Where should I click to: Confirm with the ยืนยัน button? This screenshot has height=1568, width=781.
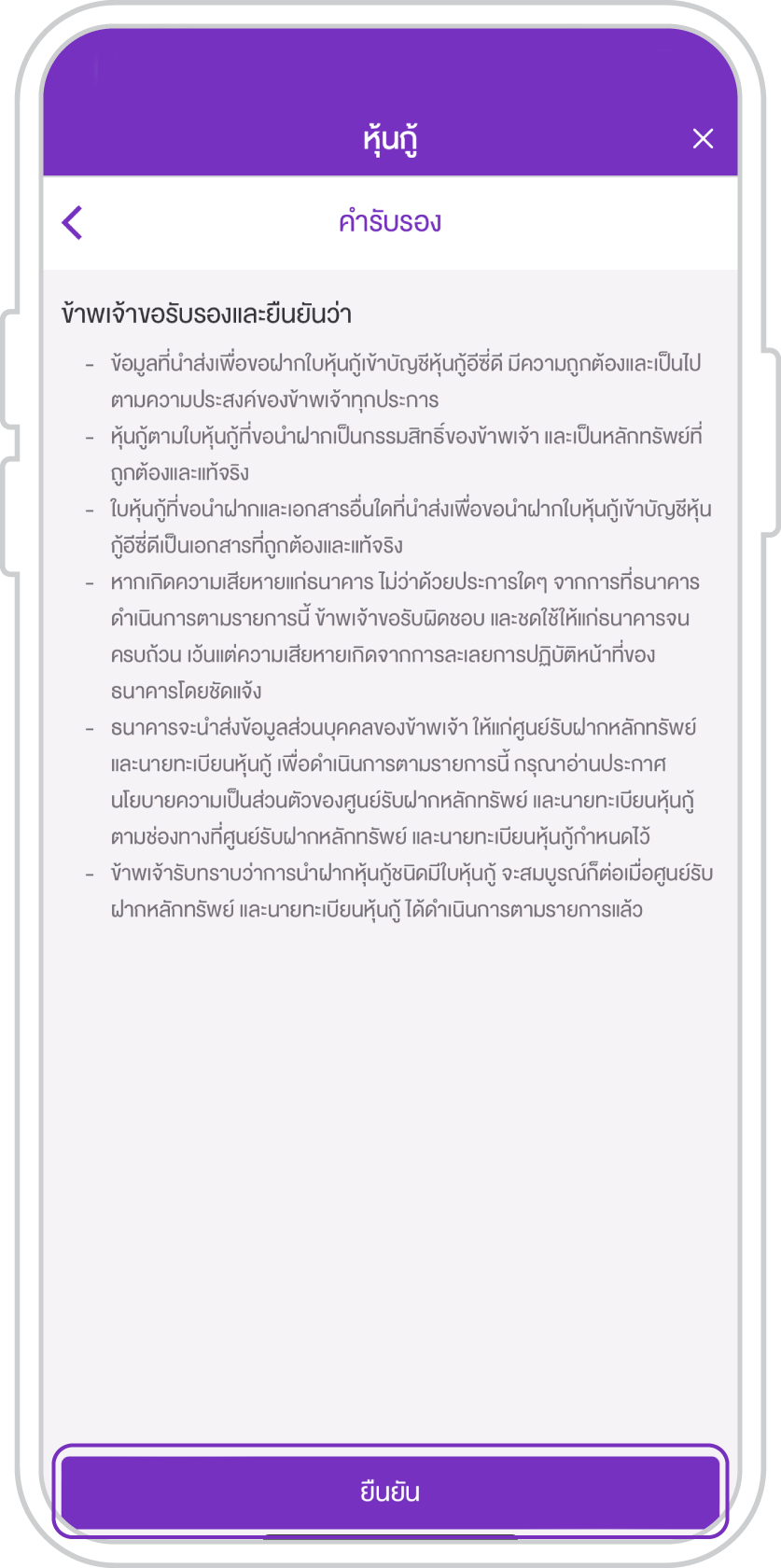(x=390, y=1491)
